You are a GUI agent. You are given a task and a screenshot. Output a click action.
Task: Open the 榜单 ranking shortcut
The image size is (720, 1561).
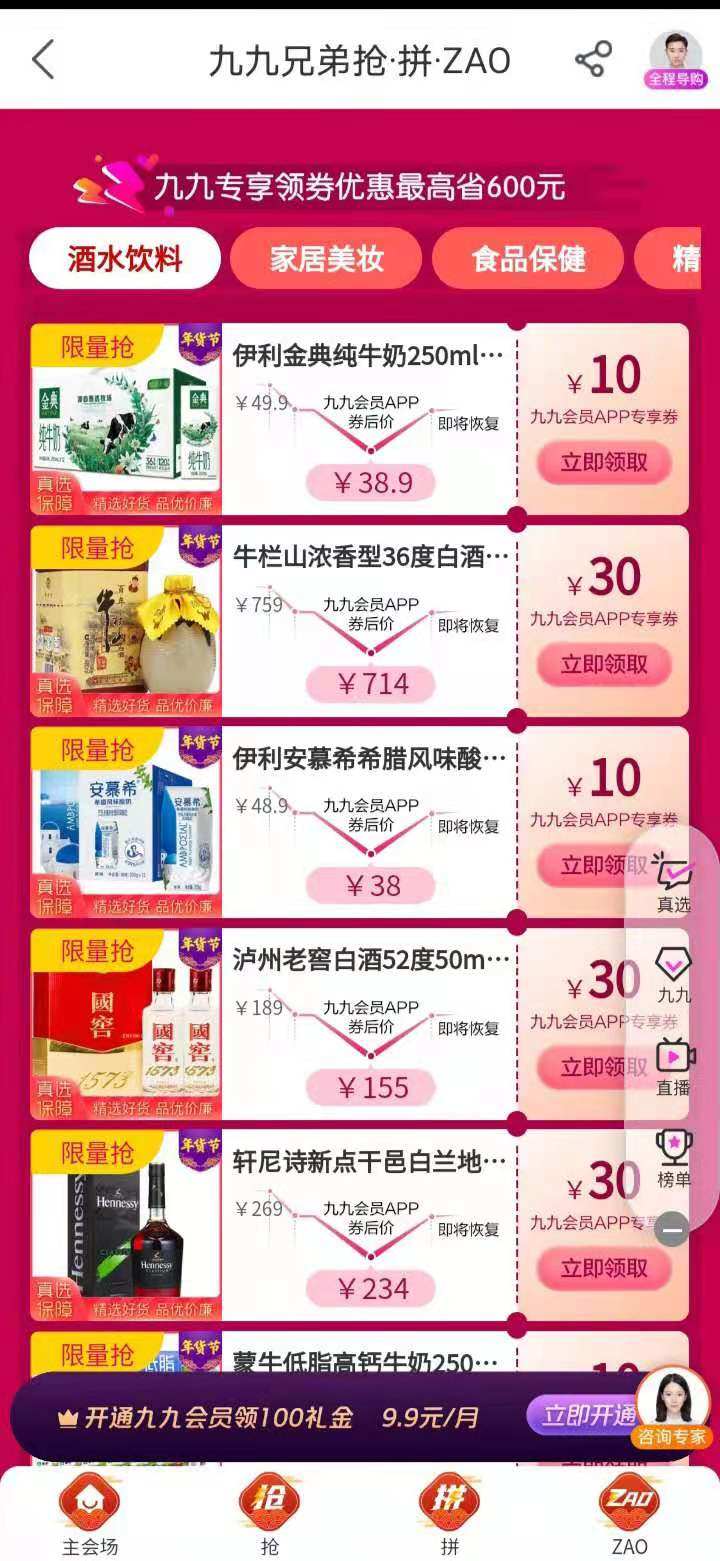click(x=673, y=1158)
